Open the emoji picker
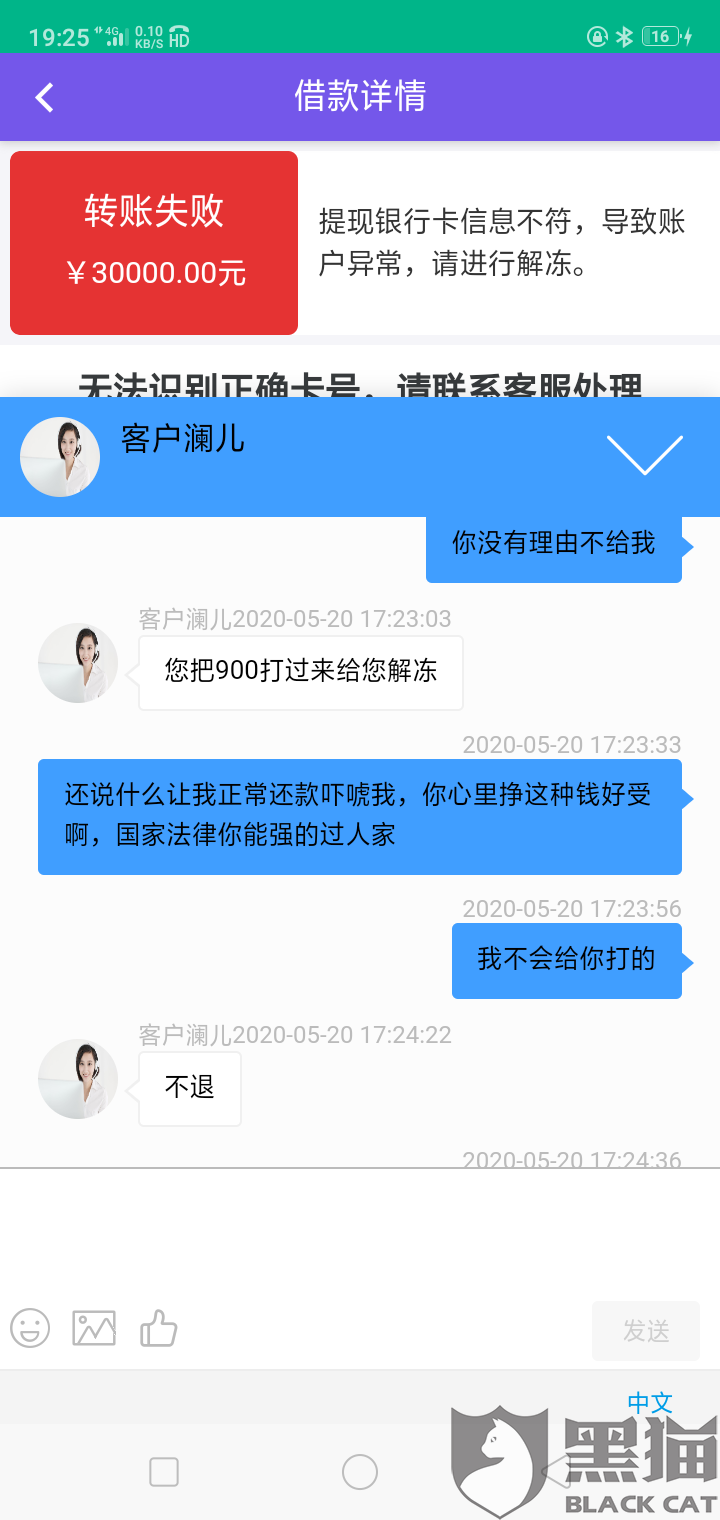 coord(30,1329)
